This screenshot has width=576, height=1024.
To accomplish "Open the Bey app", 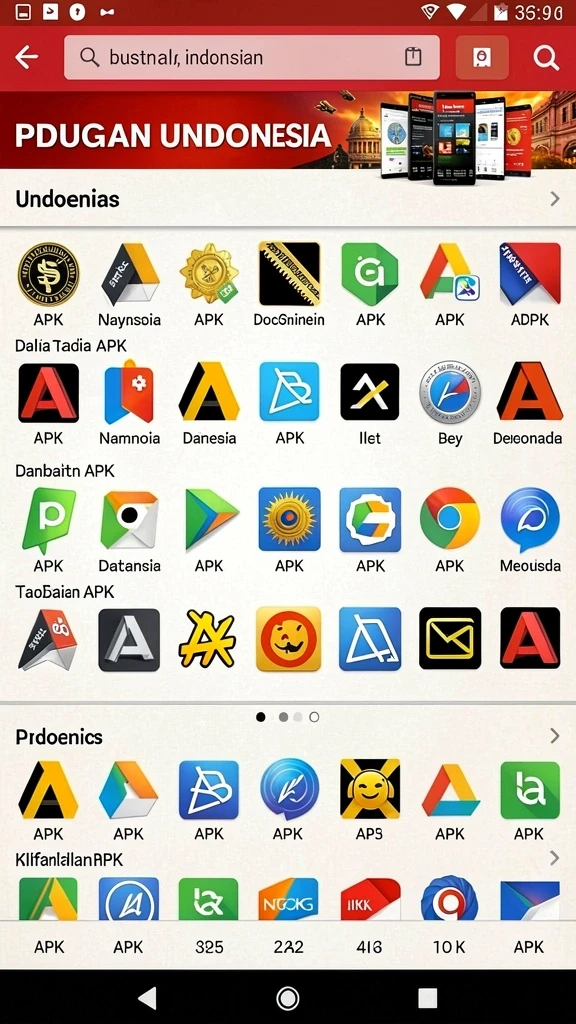I will [x=450, y=402].
